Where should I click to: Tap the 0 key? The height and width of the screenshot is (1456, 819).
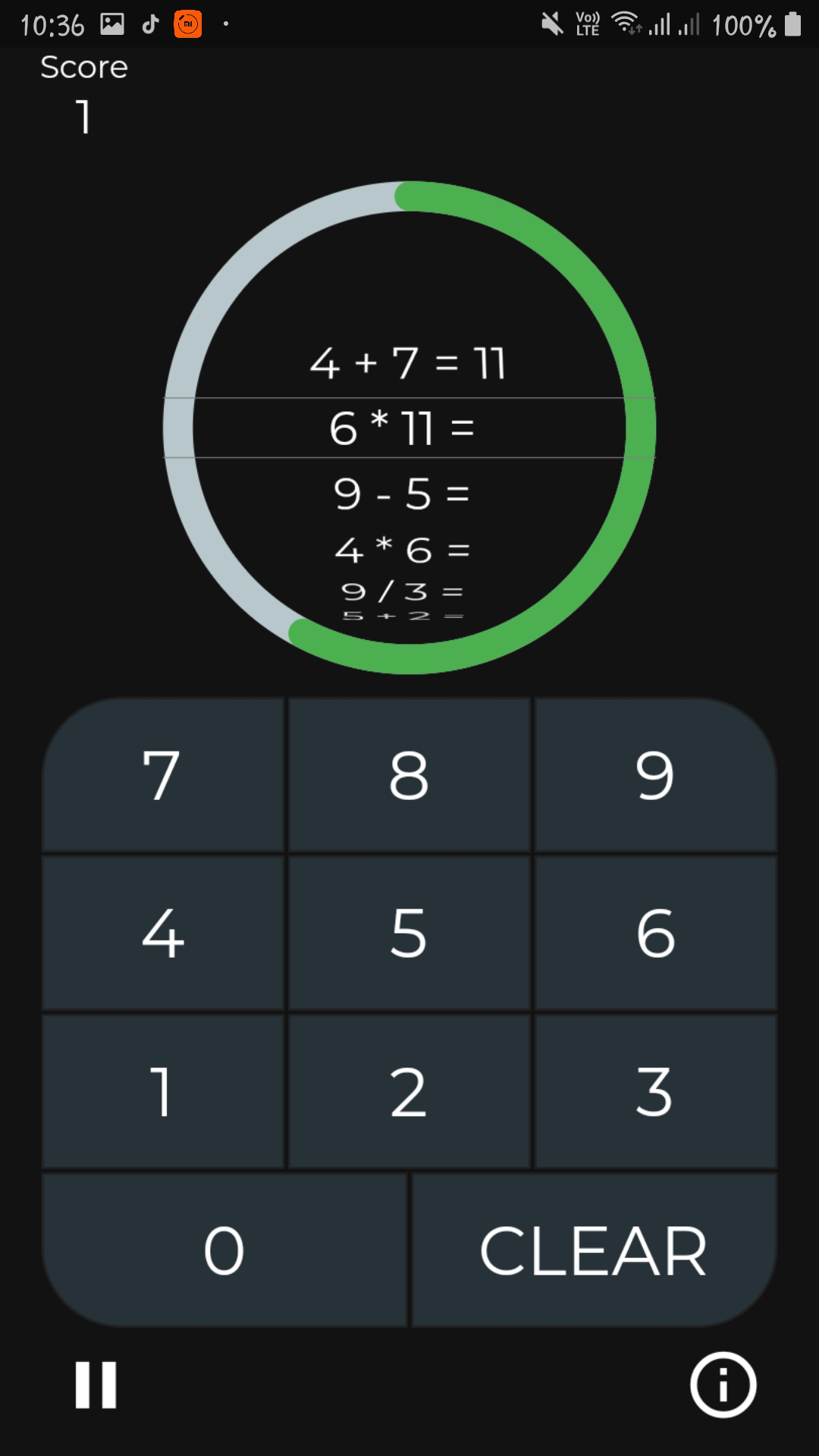(x=224, y=1250)
